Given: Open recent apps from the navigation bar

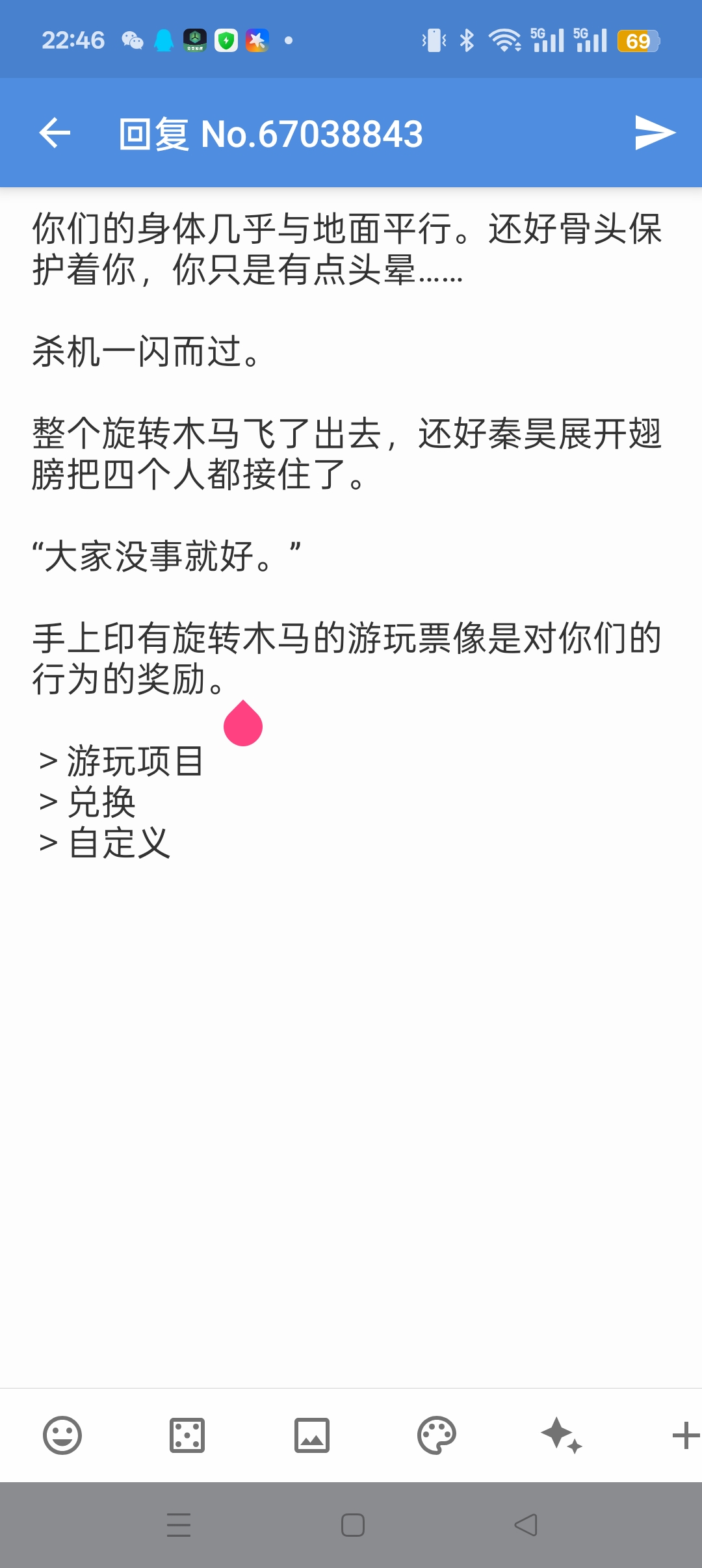Looking at the screenshot, I should point(179,1525).
